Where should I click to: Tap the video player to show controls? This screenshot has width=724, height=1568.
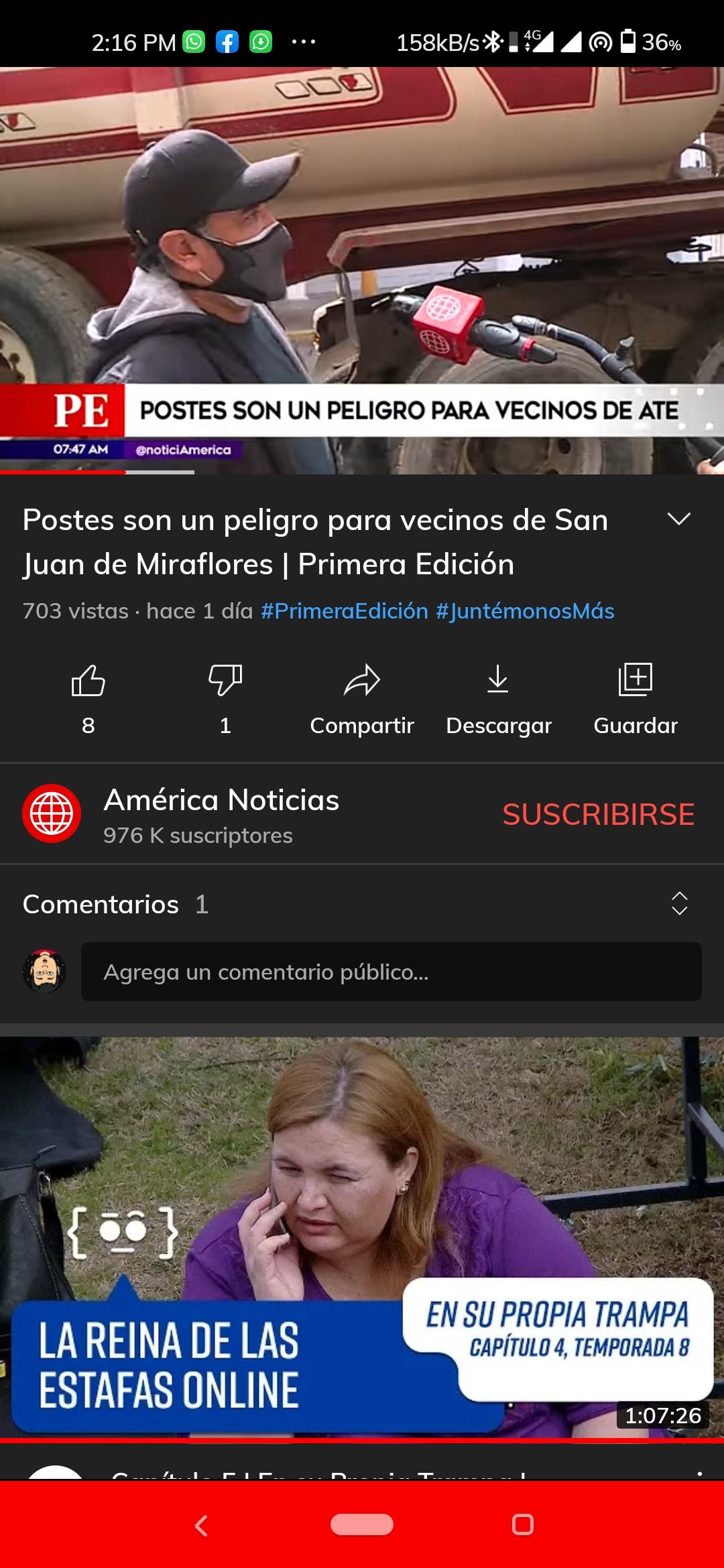[362, 268]
